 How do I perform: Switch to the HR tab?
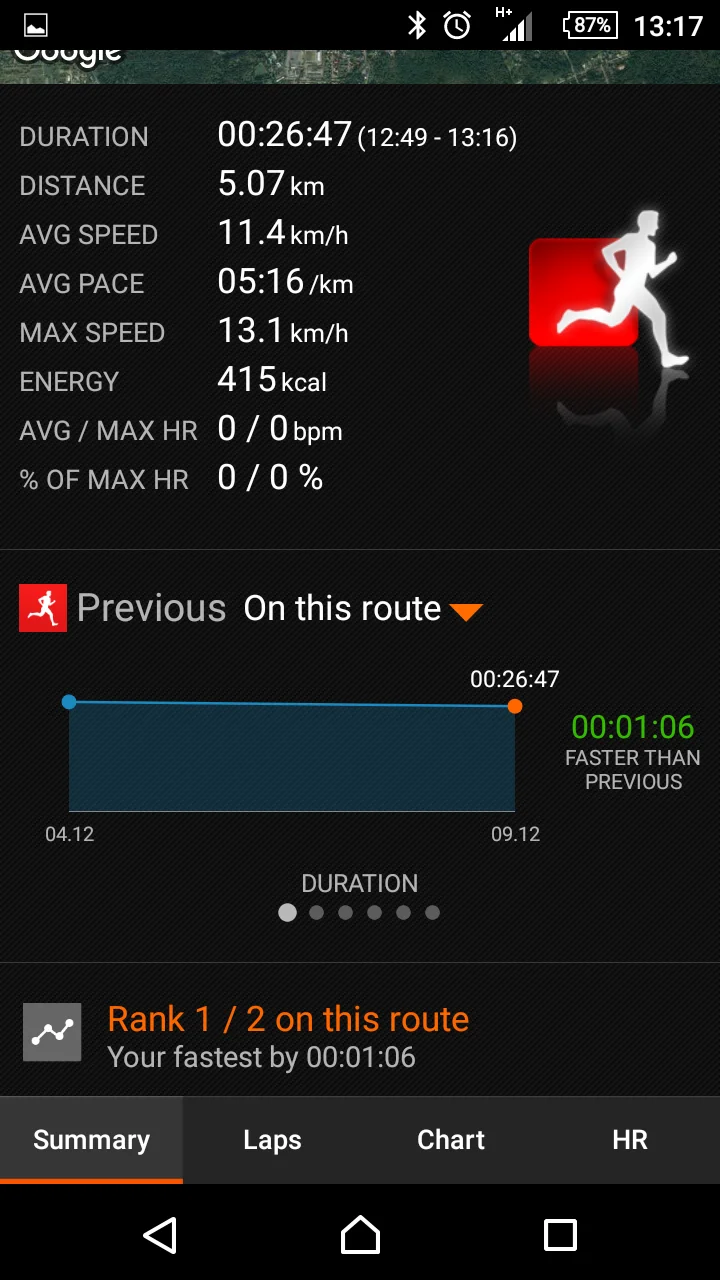630,1140
